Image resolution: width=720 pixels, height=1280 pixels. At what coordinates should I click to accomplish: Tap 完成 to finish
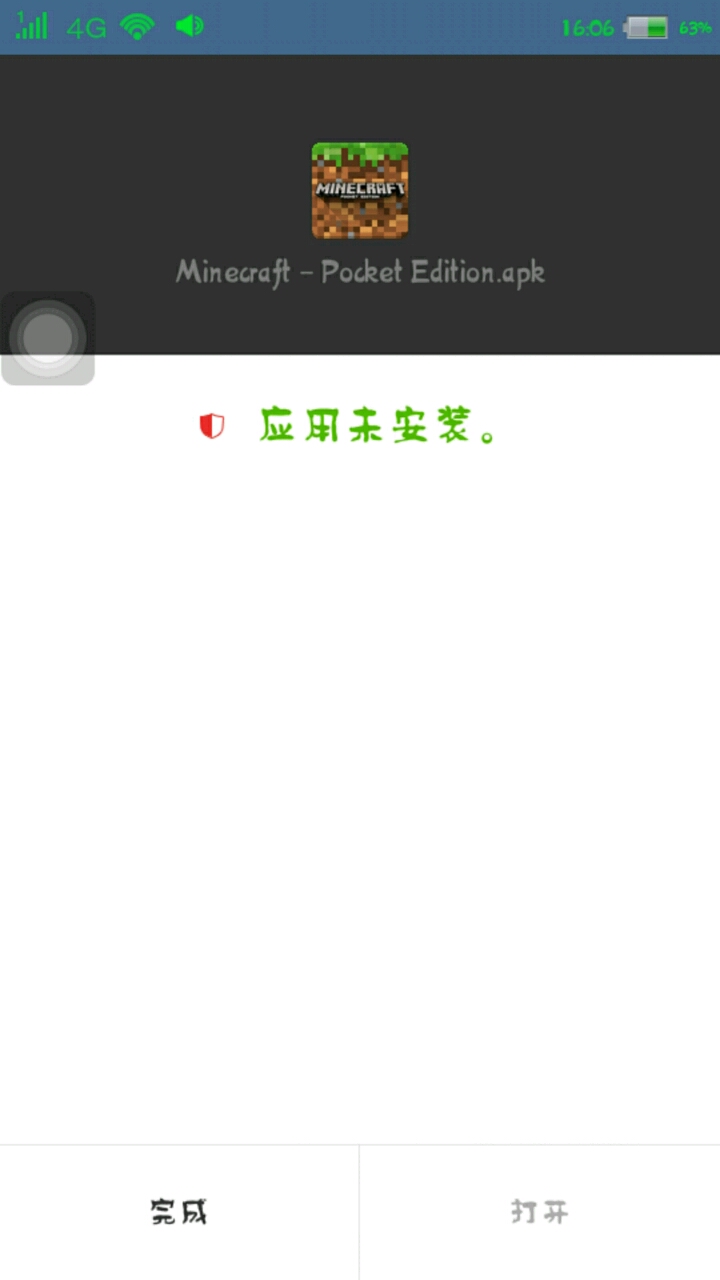click(x=179, y=1213)
